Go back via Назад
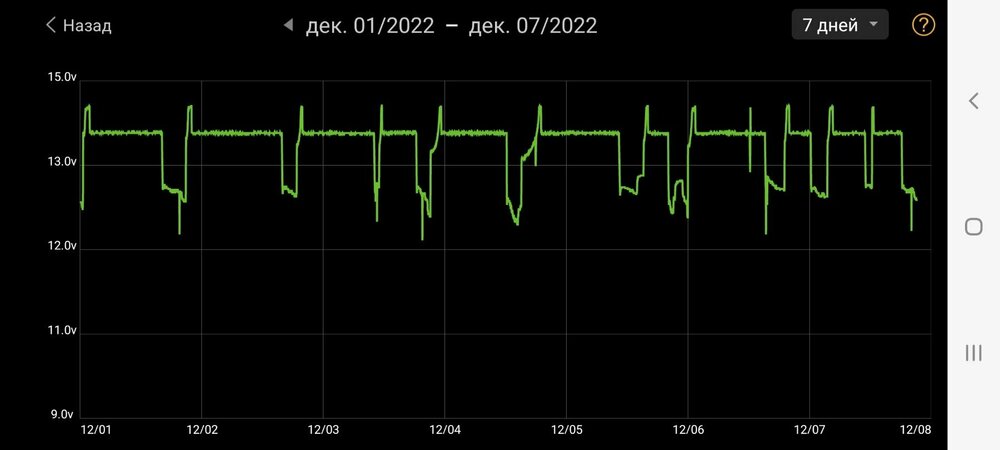 pyautogui.click(x=78, y=26)
